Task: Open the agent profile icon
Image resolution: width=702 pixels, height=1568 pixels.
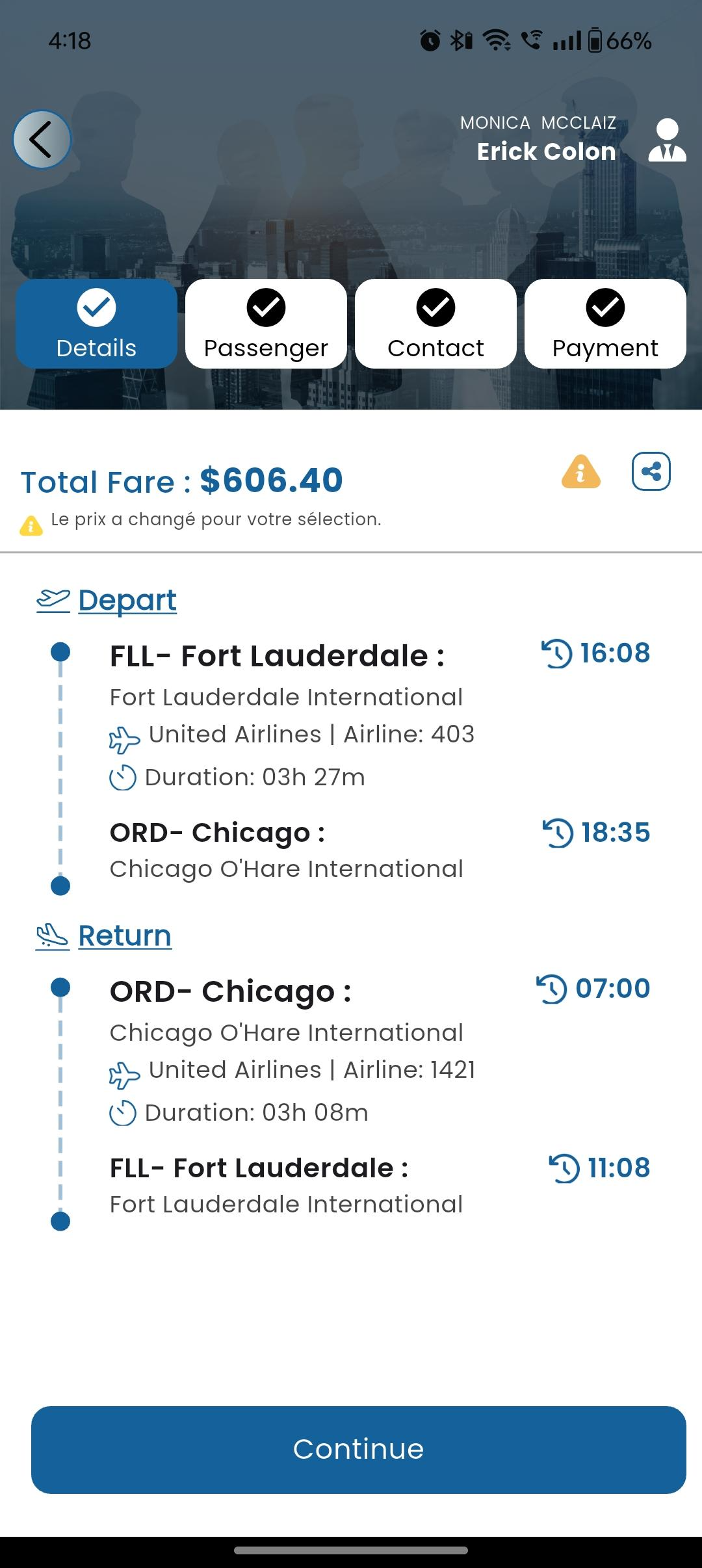Action: (x=667, y=140)
